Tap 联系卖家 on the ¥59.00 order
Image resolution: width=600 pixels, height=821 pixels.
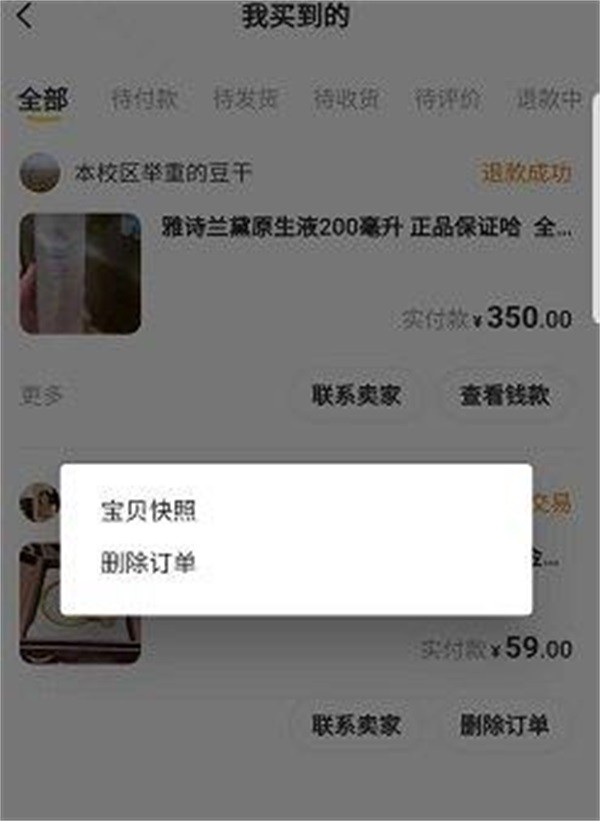point(356,725)
